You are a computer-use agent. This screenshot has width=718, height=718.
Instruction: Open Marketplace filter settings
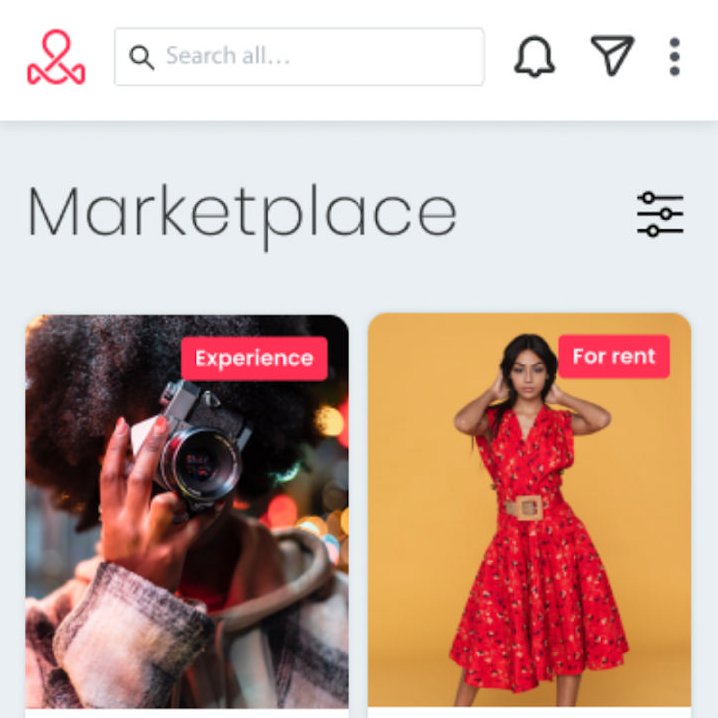(660, 214)
